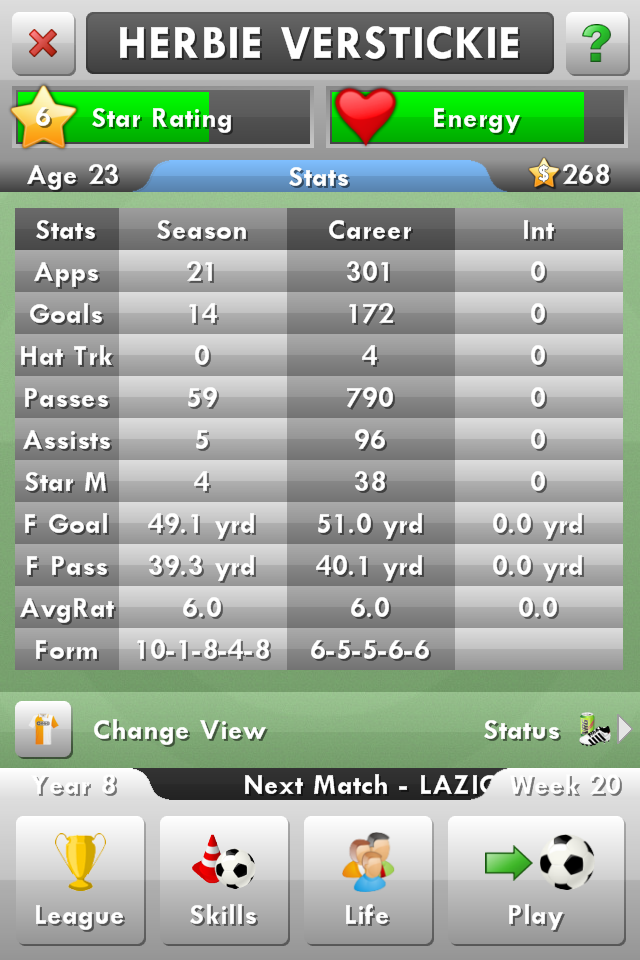640x960 pixels.
Task: Open the League trophy menu
Action: click(80, 880)
